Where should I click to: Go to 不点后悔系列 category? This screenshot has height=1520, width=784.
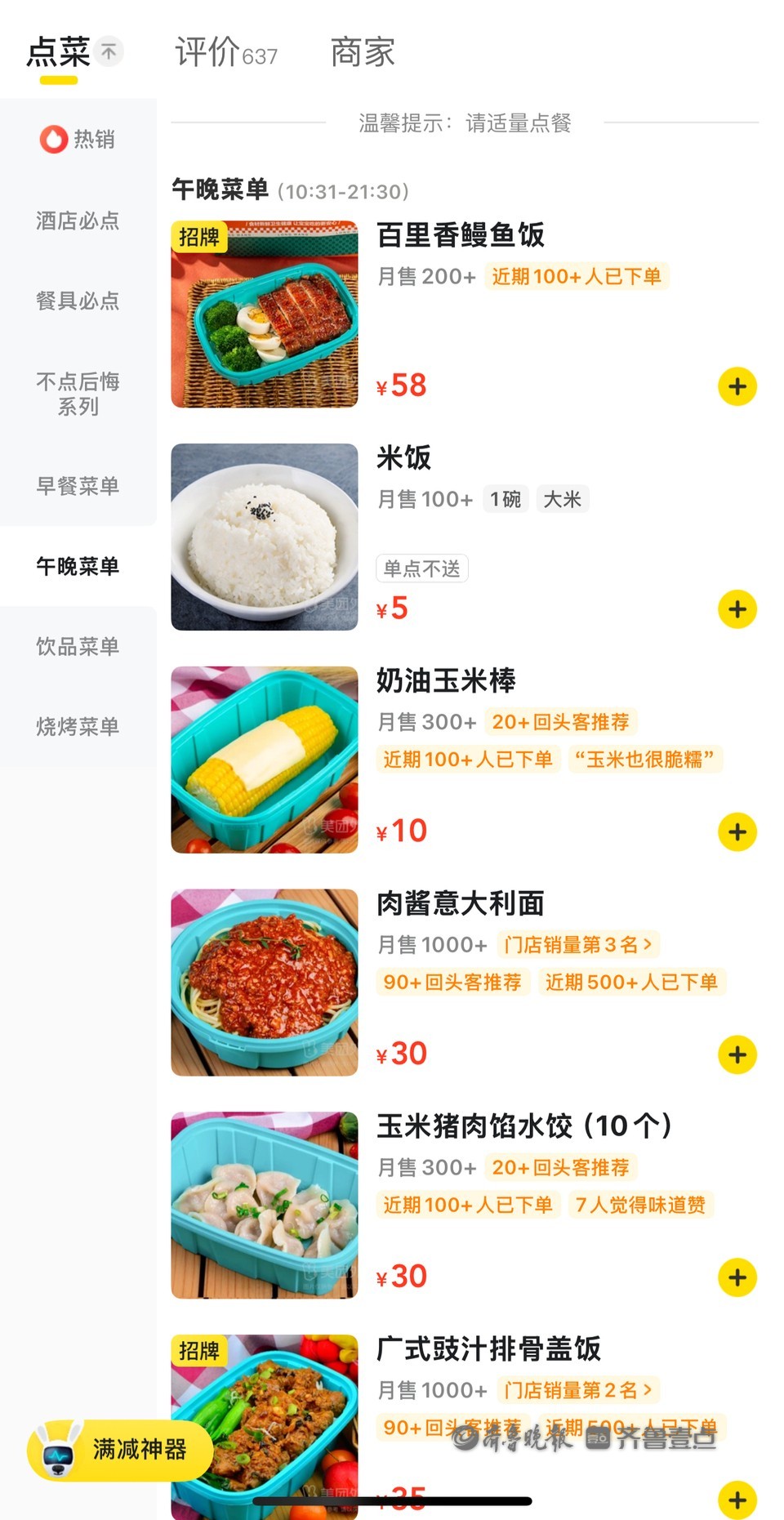pos(78,394)
